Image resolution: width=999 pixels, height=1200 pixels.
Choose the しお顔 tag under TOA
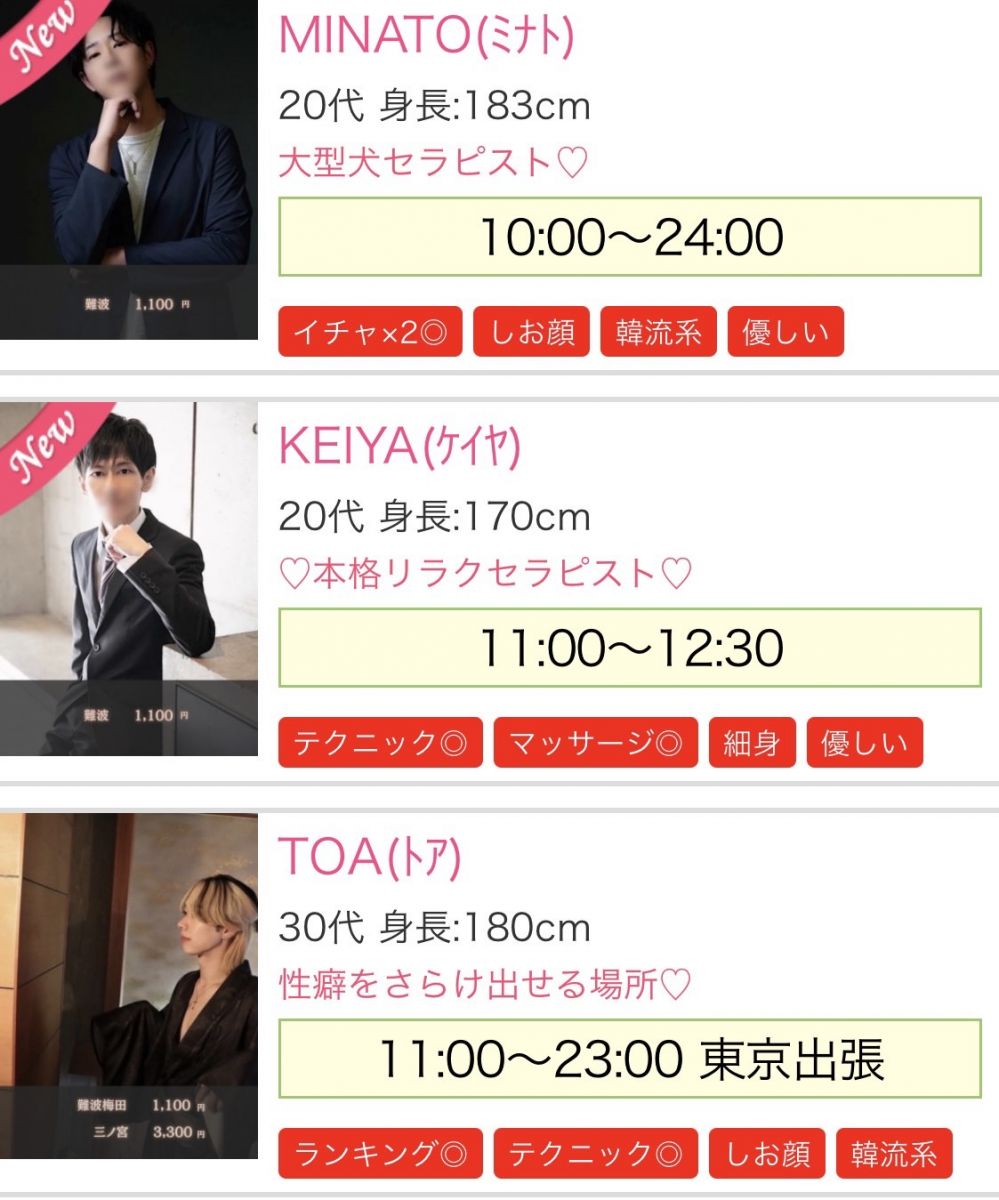click(x=767, y=1154)
